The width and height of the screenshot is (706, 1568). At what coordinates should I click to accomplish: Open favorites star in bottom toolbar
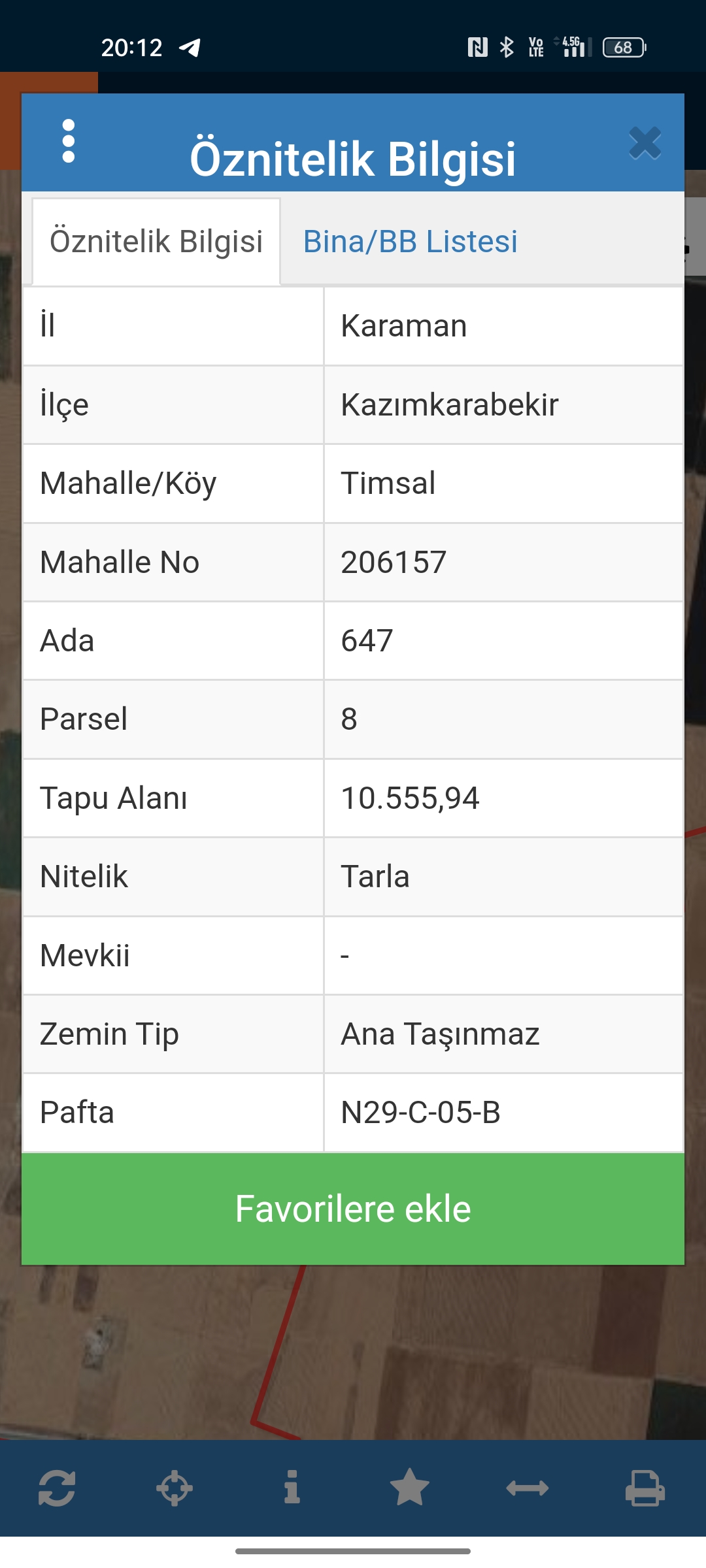[410, 1487]
